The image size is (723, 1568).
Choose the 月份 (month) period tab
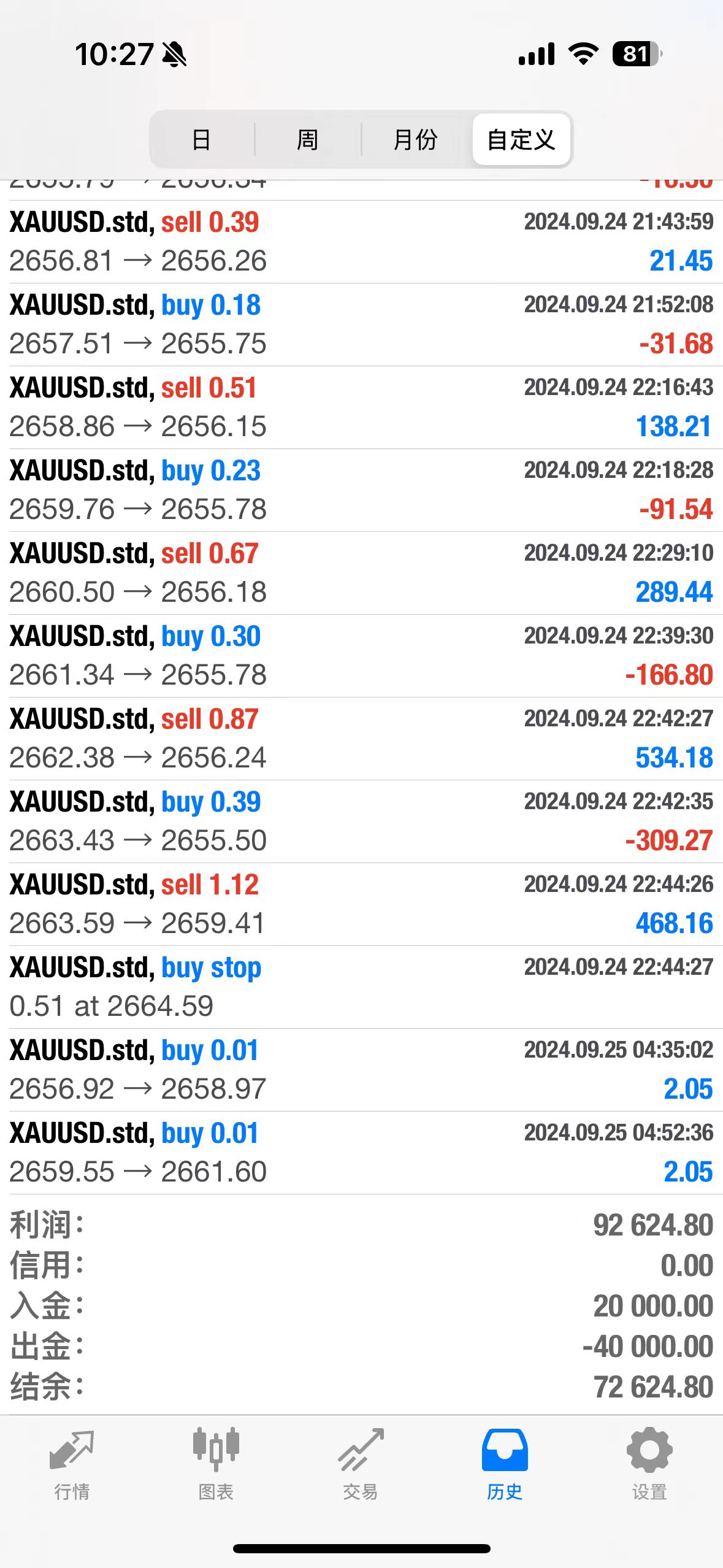[x=415, y=140]
